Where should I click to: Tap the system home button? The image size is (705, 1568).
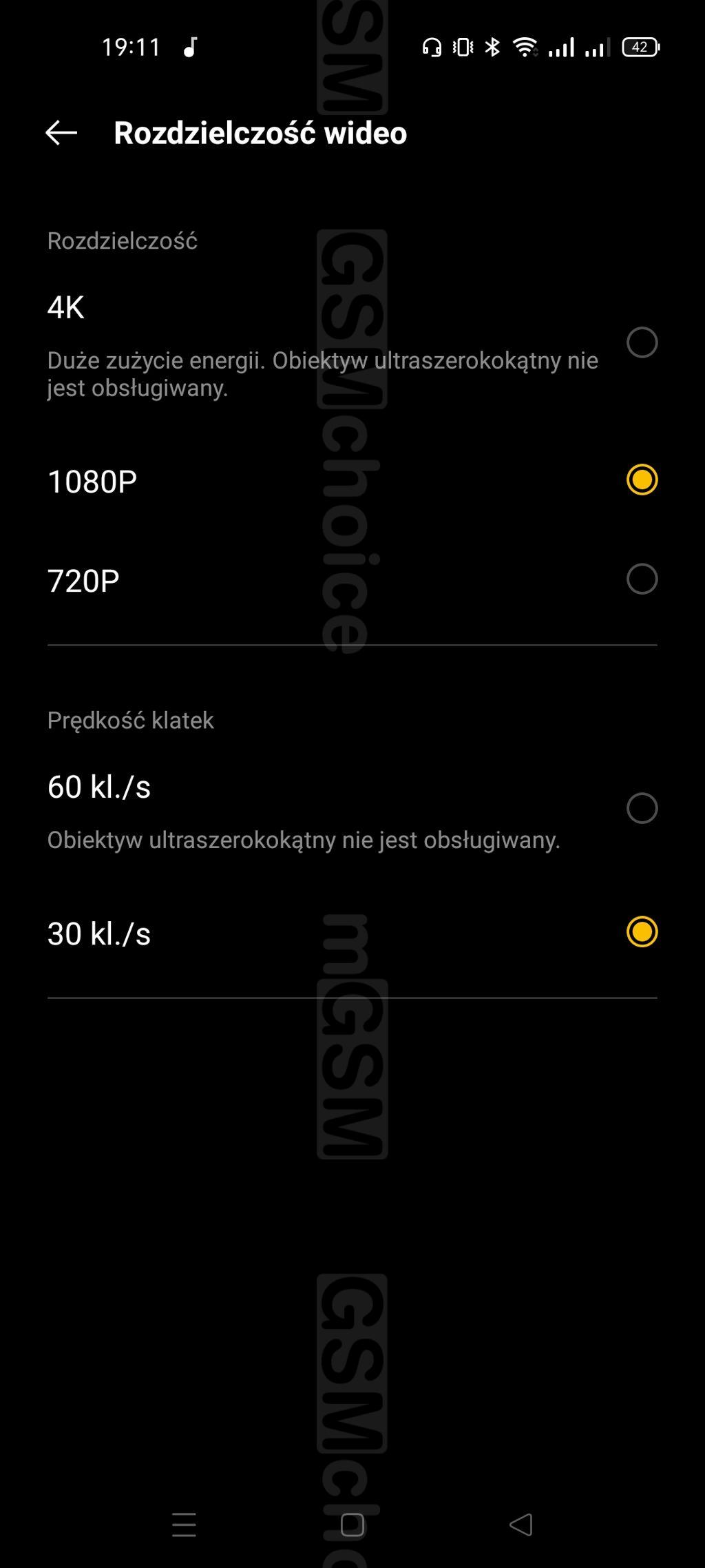pos(352,1525)
